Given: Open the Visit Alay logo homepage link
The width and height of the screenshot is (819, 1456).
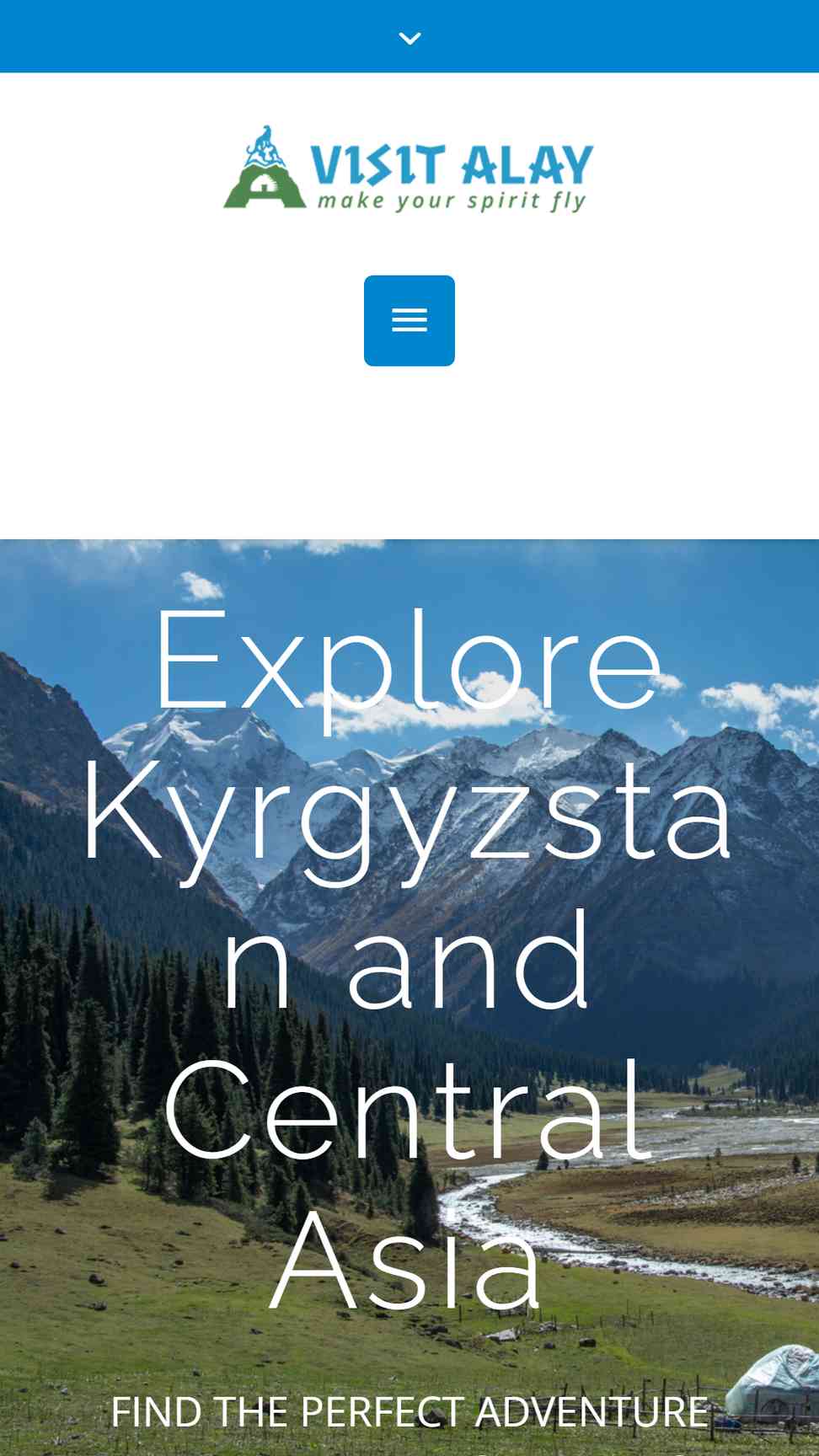Looking at the screenshot, I should click(x=409, y=169).
